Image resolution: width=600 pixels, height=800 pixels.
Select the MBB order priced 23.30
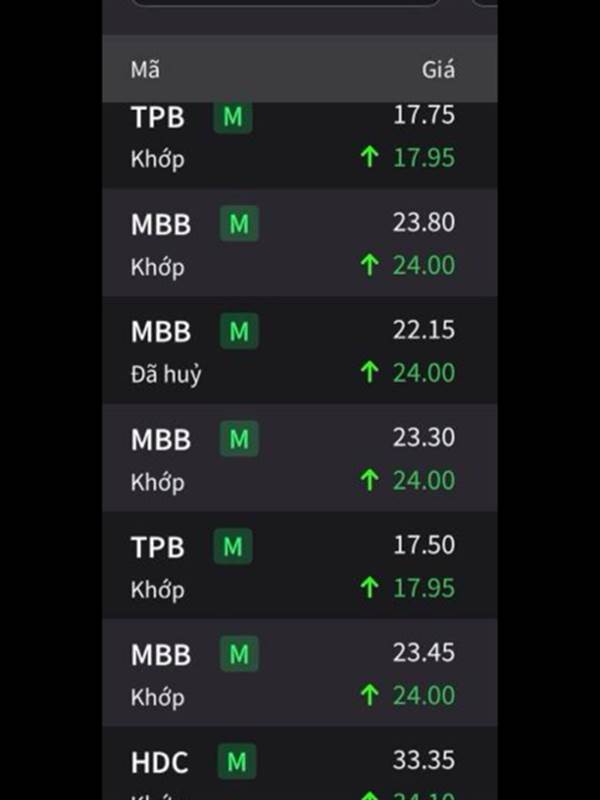pos(298,458)
